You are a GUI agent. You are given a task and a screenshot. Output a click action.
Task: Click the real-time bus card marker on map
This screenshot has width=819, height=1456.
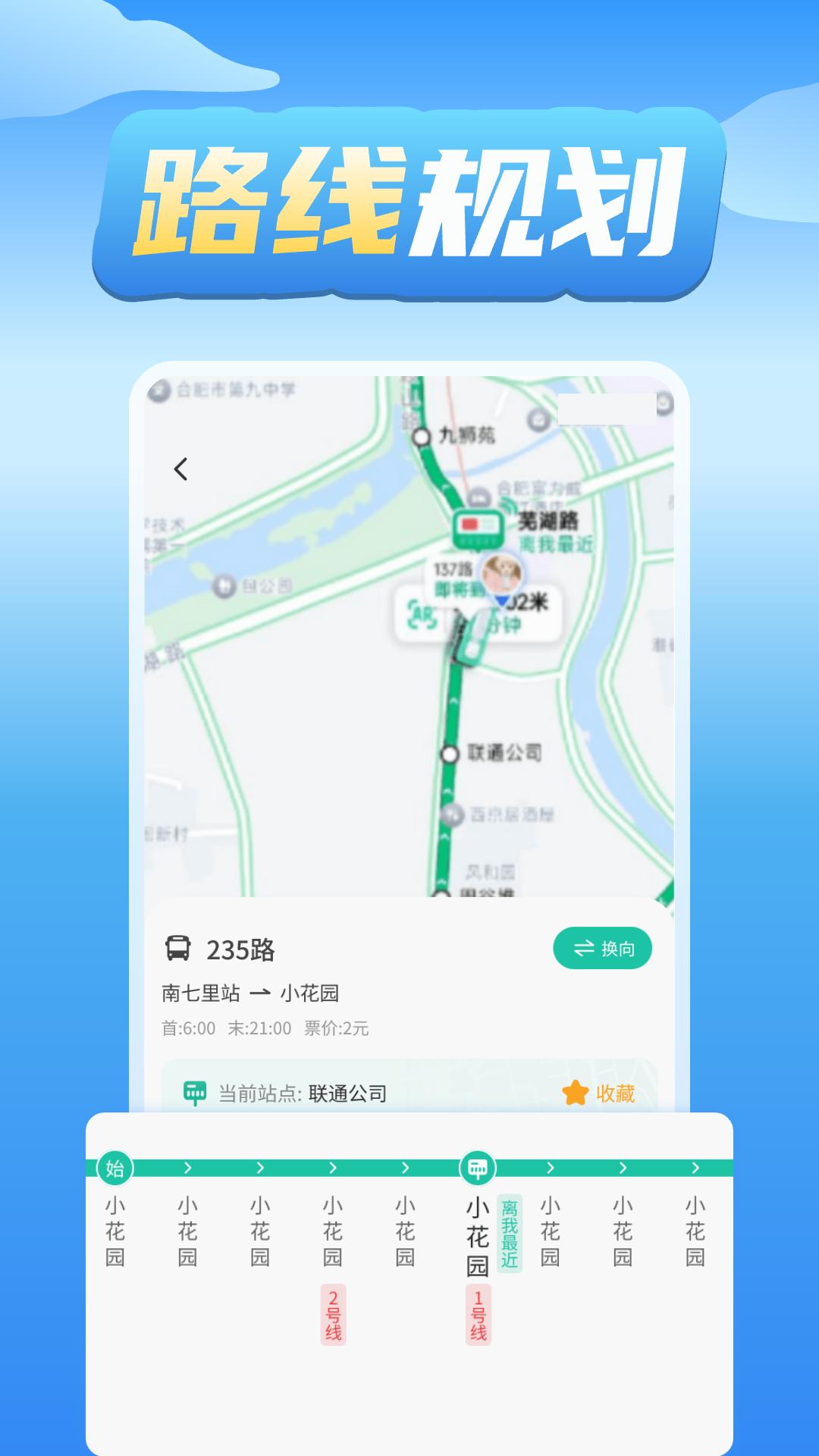[478, 527]
